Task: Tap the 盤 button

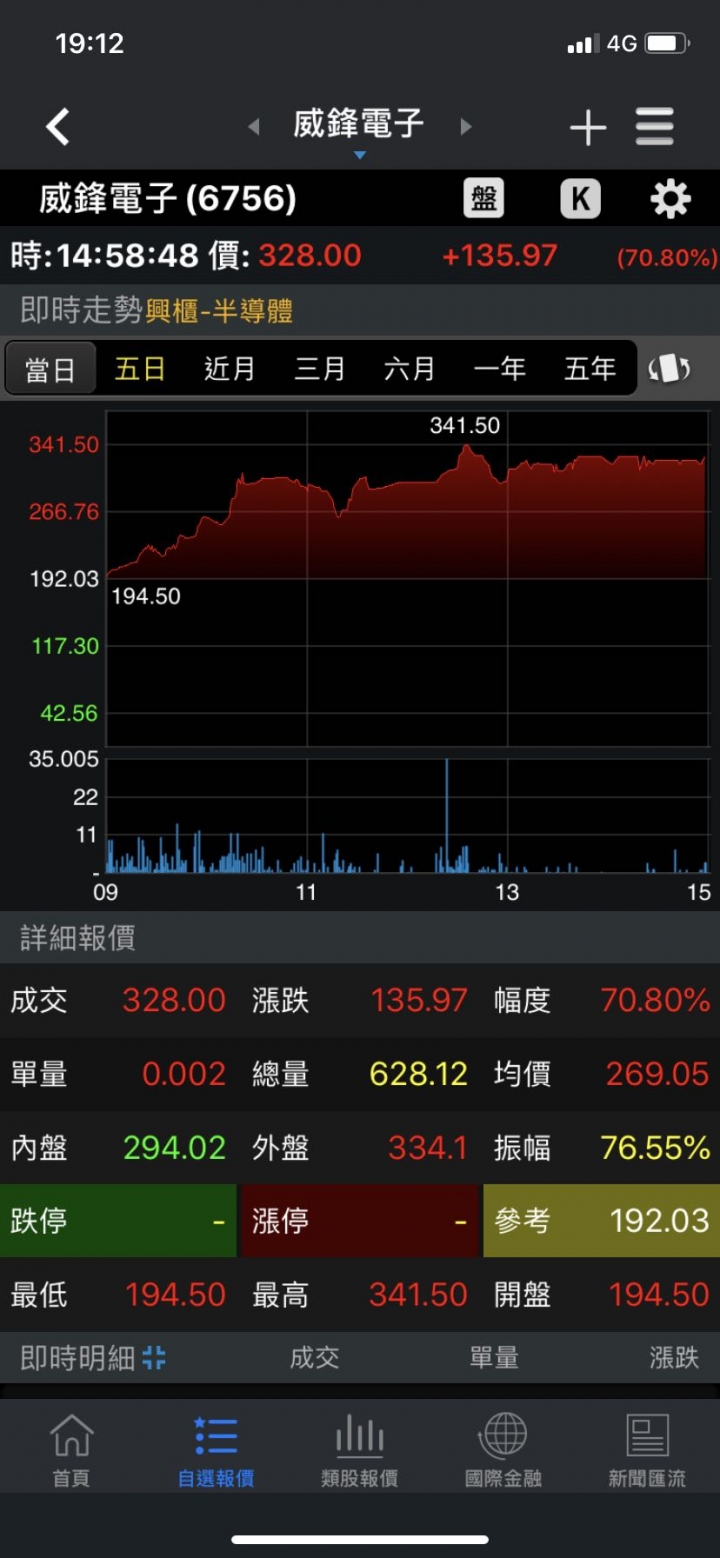Action: pyautogui.click(x=484, y=198)
